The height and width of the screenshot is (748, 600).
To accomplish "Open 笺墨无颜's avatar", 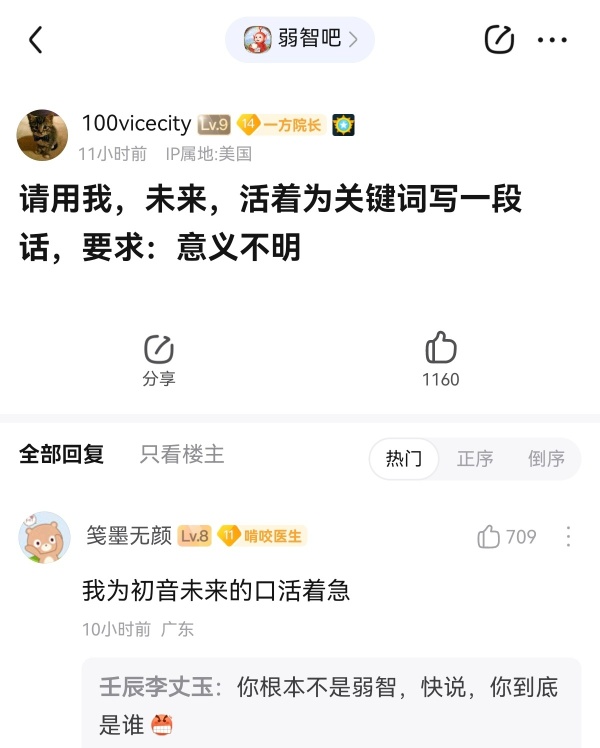I will (x=44, y=538).
